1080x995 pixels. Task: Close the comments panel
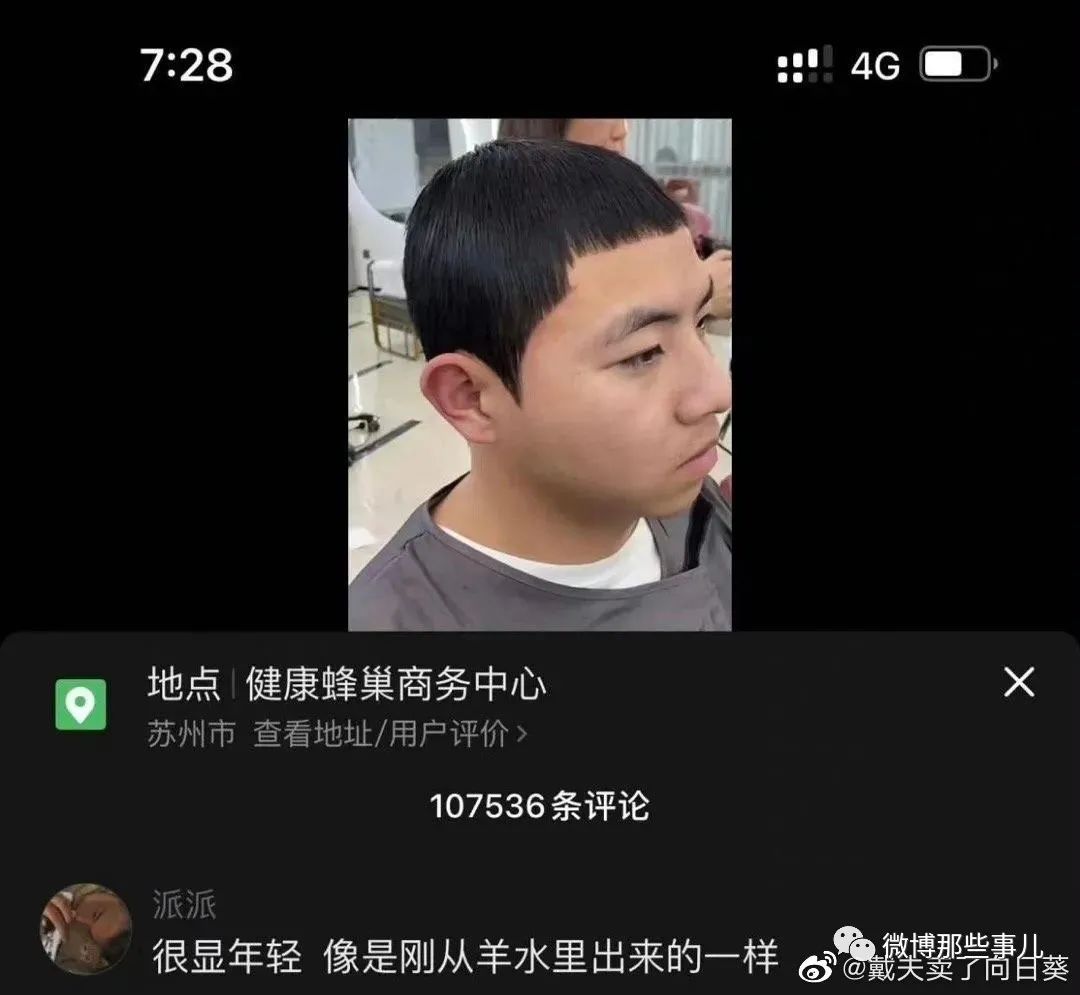point(1018,683)
